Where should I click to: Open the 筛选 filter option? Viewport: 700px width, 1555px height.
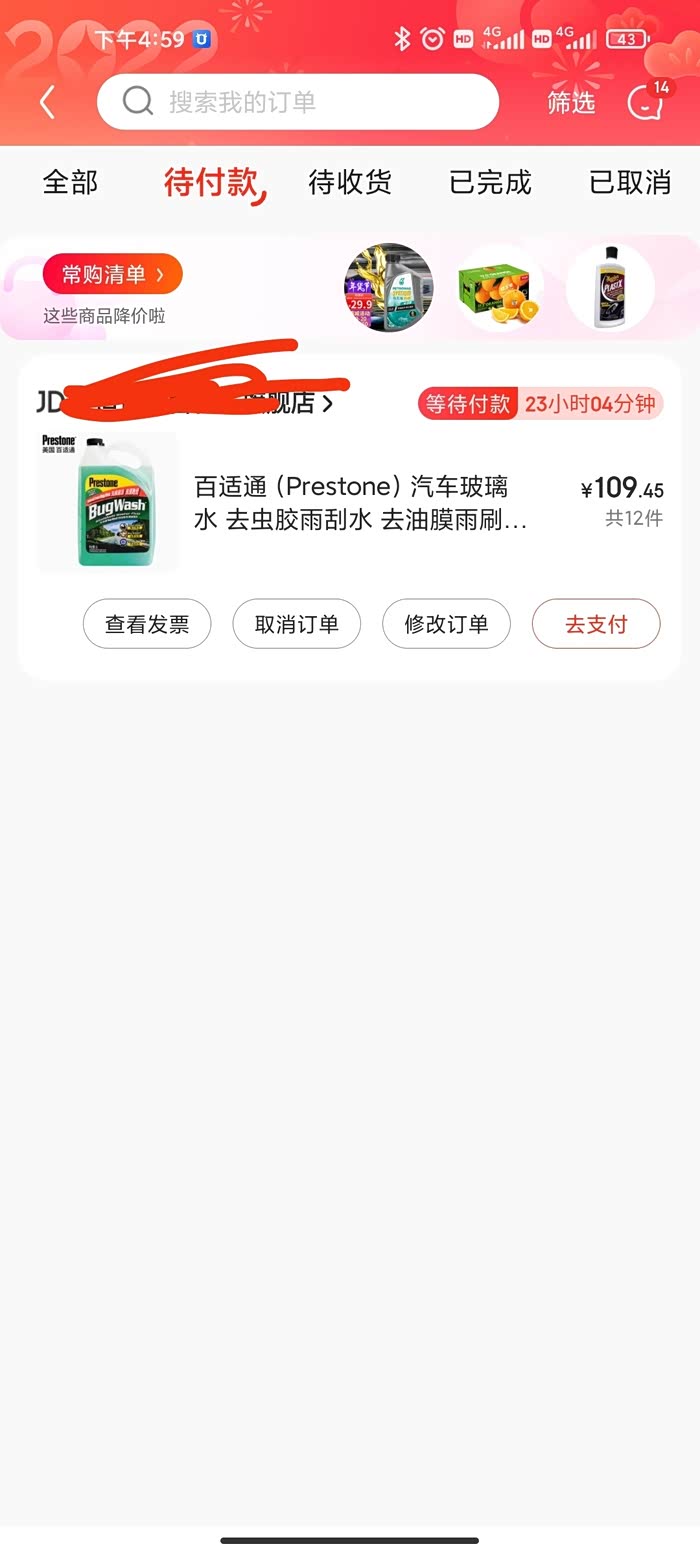pyautogui.click(x=571, y=102)
